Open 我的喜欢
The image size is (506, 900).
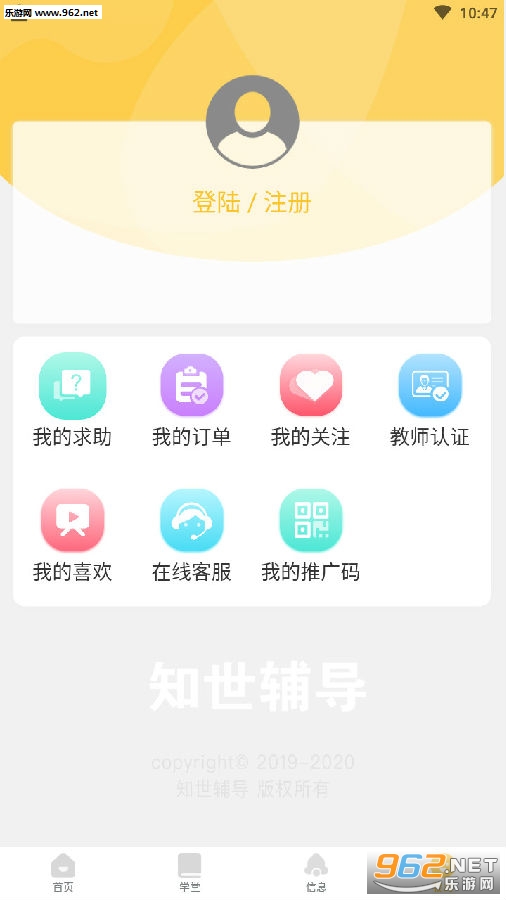72,536
